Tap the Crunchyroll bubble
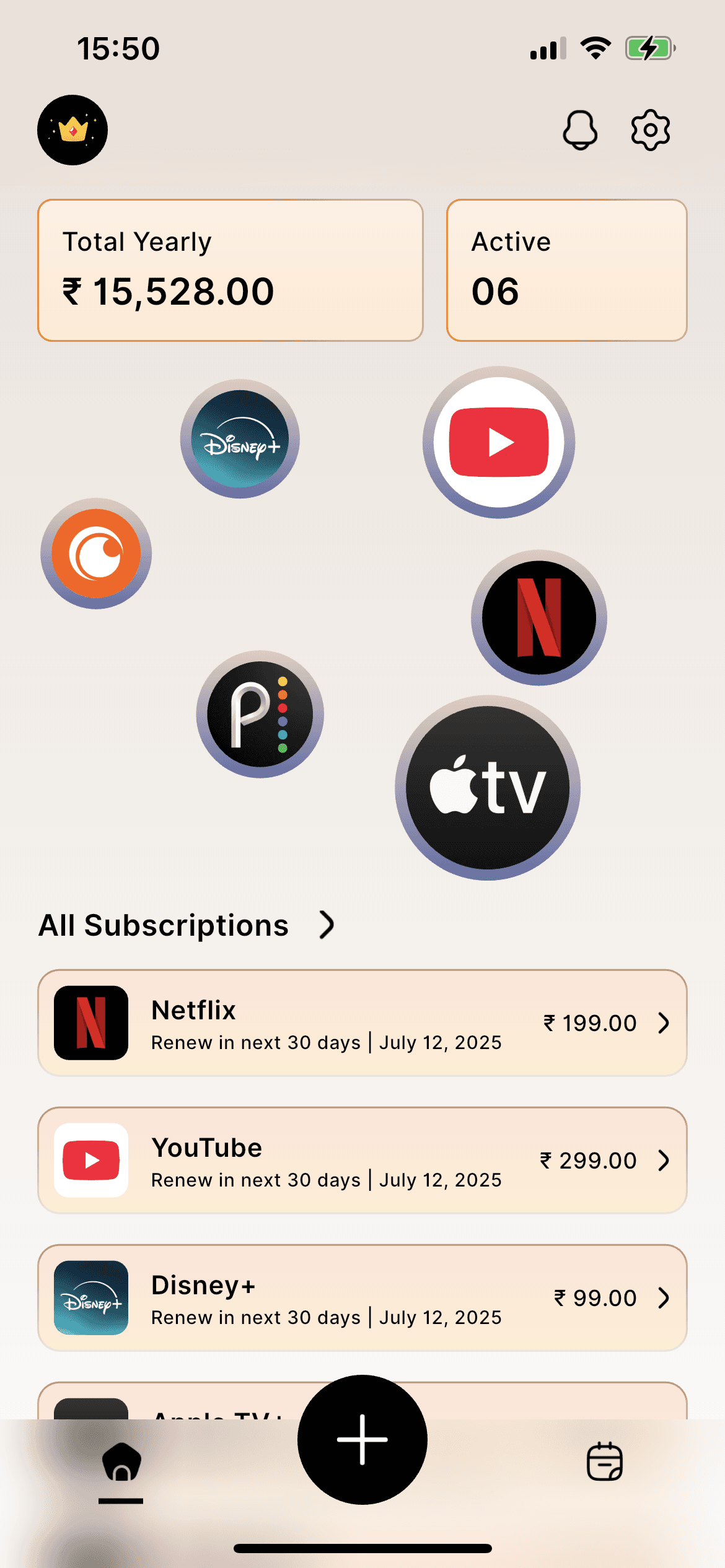 (x=96, y=553)
